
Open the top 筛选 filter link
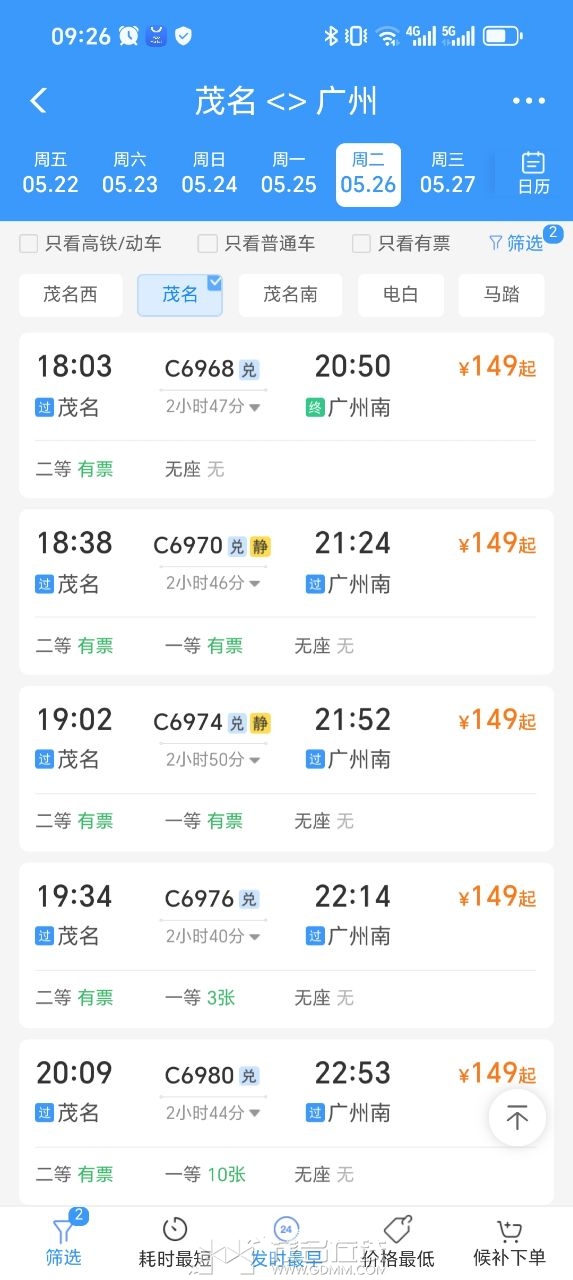click(x=516, y=243)
